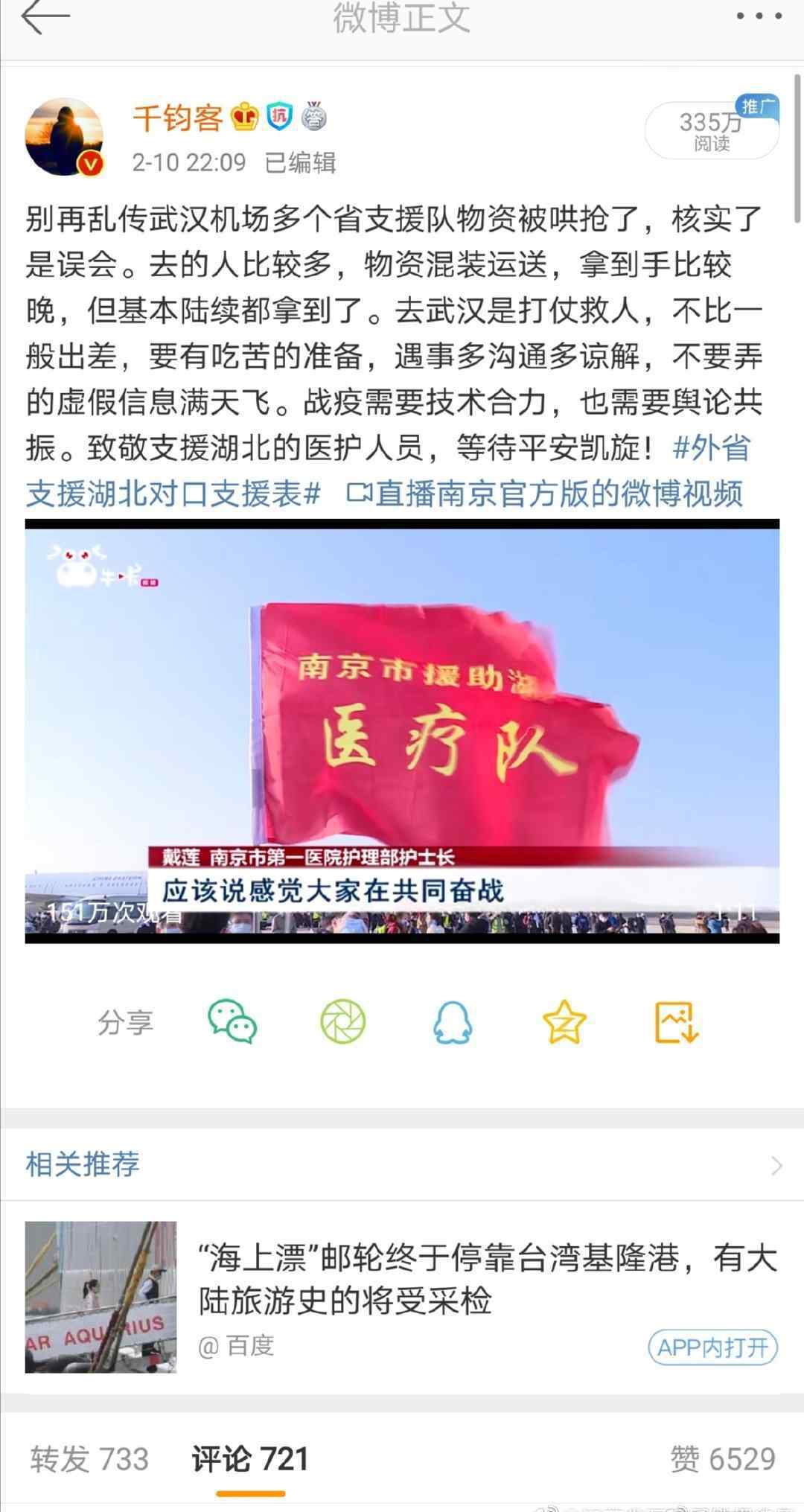Screen dimensions: 804x1512
Task: Open 直播南京官方版的微博视频 link
Action: point(546,494)
